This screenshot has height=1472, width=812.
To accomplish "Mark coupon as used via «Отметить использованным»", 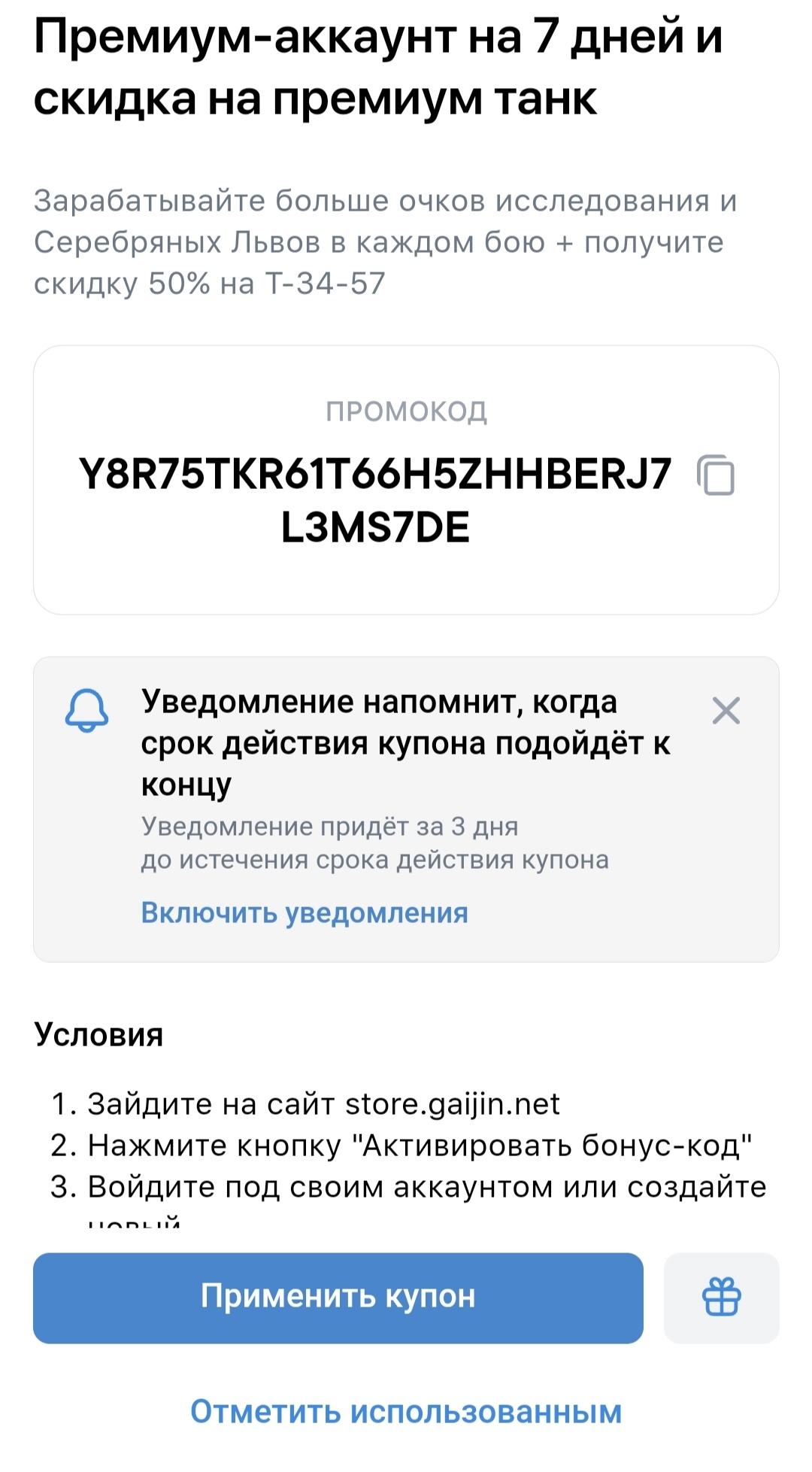I will click(x=406, y=1412).
